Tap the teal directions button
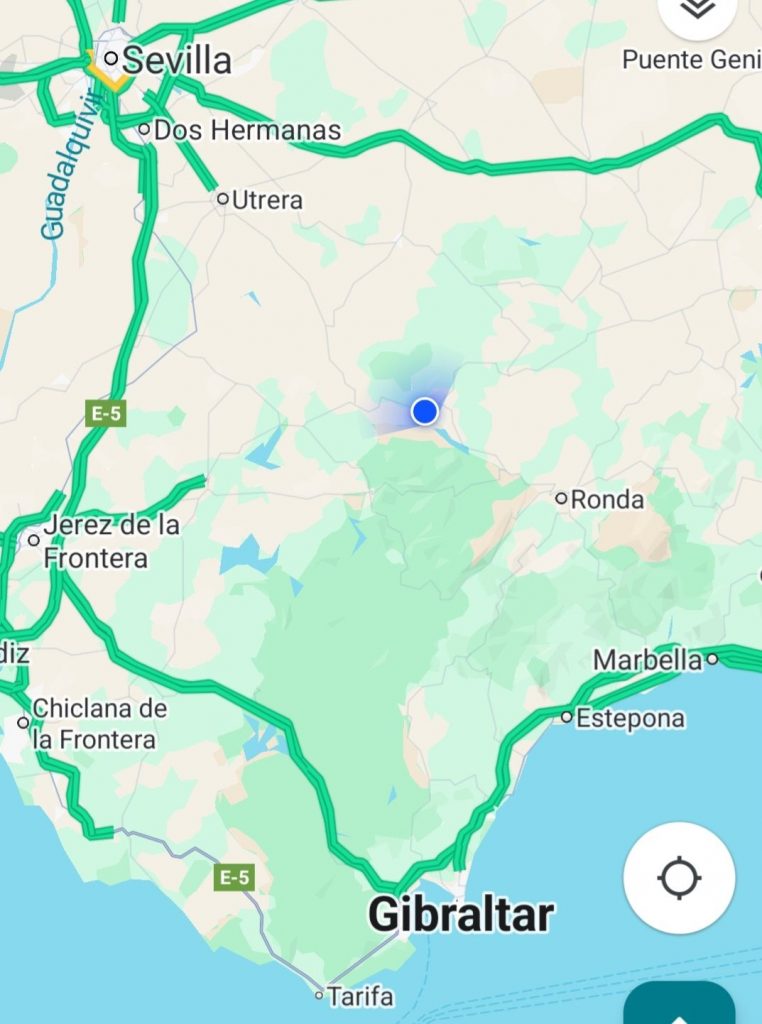This screenshot has width=762, height=1024. click(x=680, y=1005)
